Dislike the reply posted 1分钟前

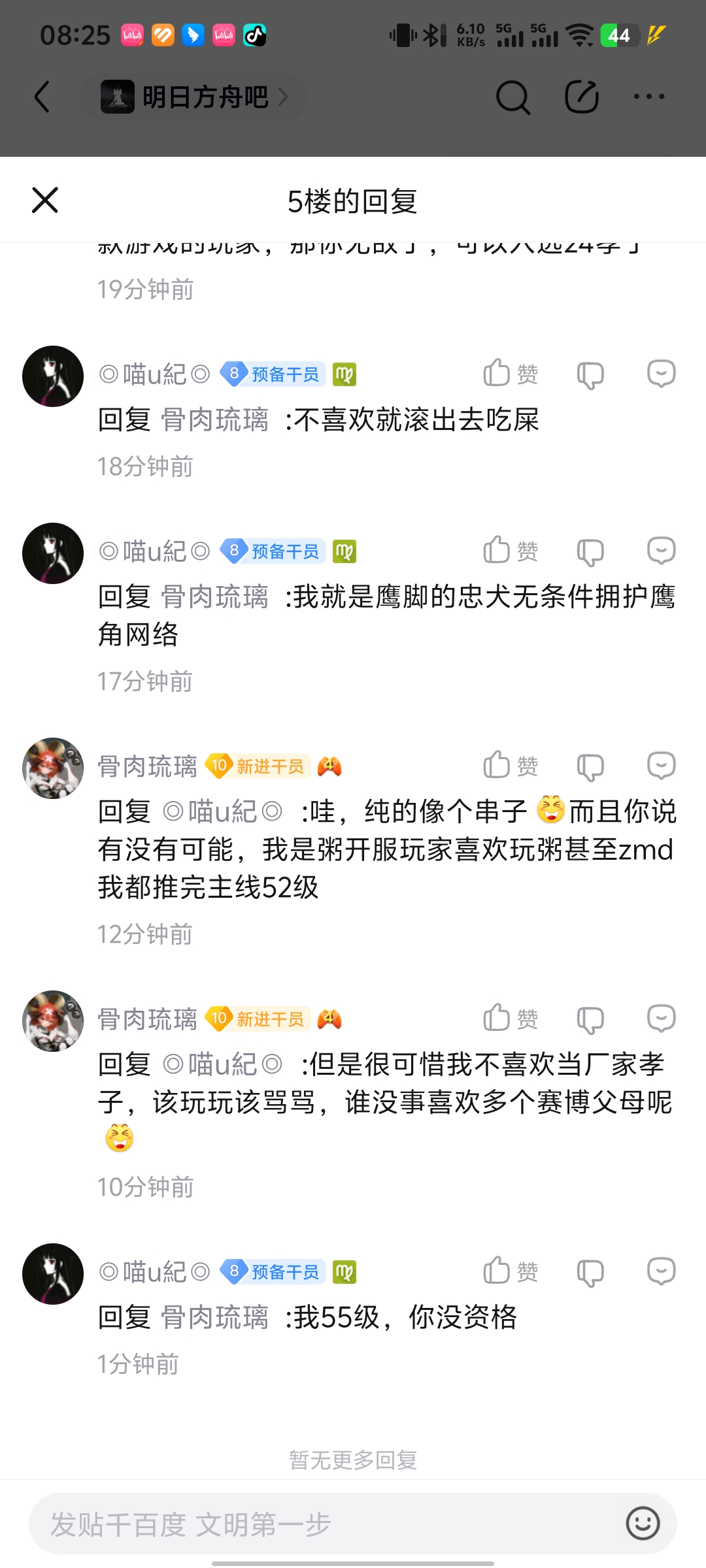click(590, 1273)
